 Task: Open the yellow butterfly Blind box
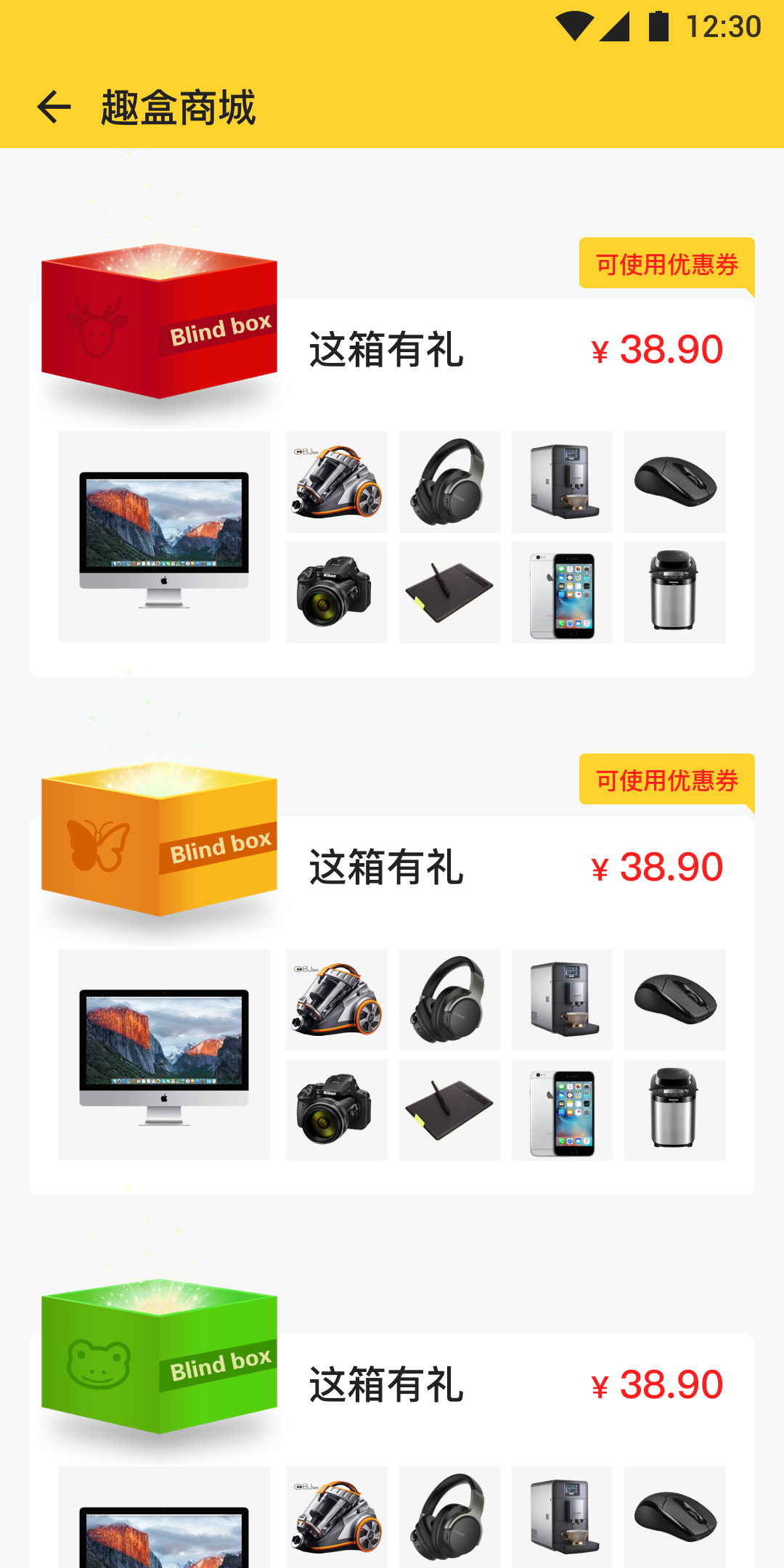pos(160,842)
